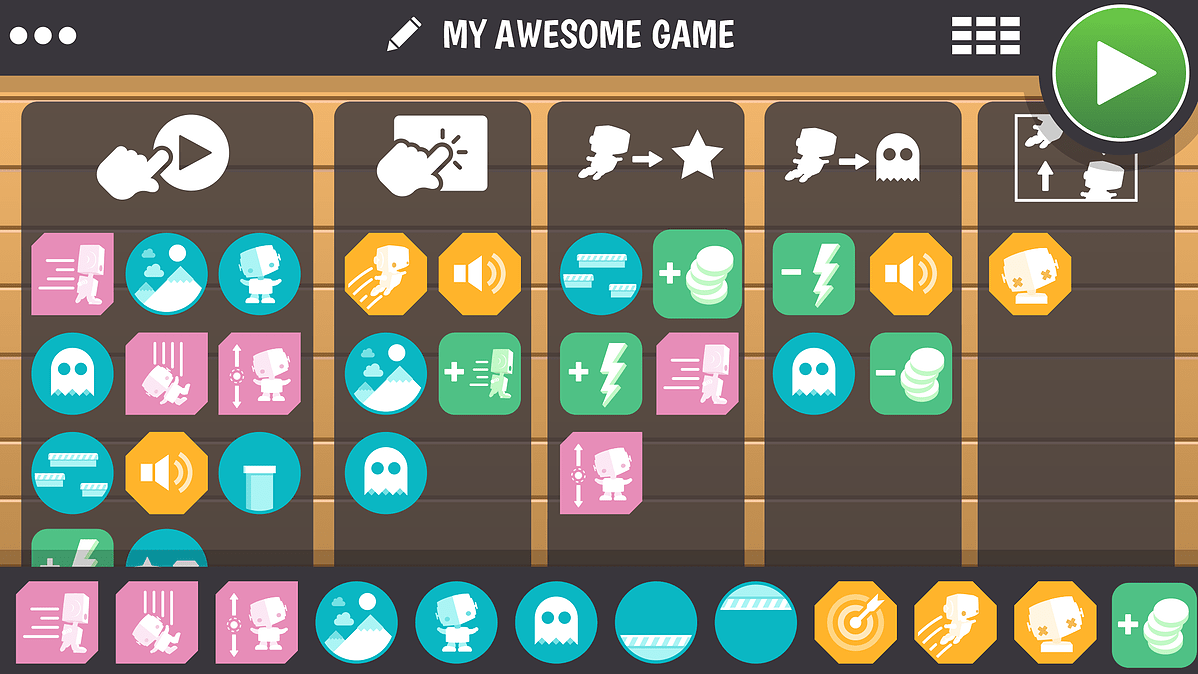Open the three-dot menu
This screenshot has width=1198, height=674.
(x=43, y=36)
